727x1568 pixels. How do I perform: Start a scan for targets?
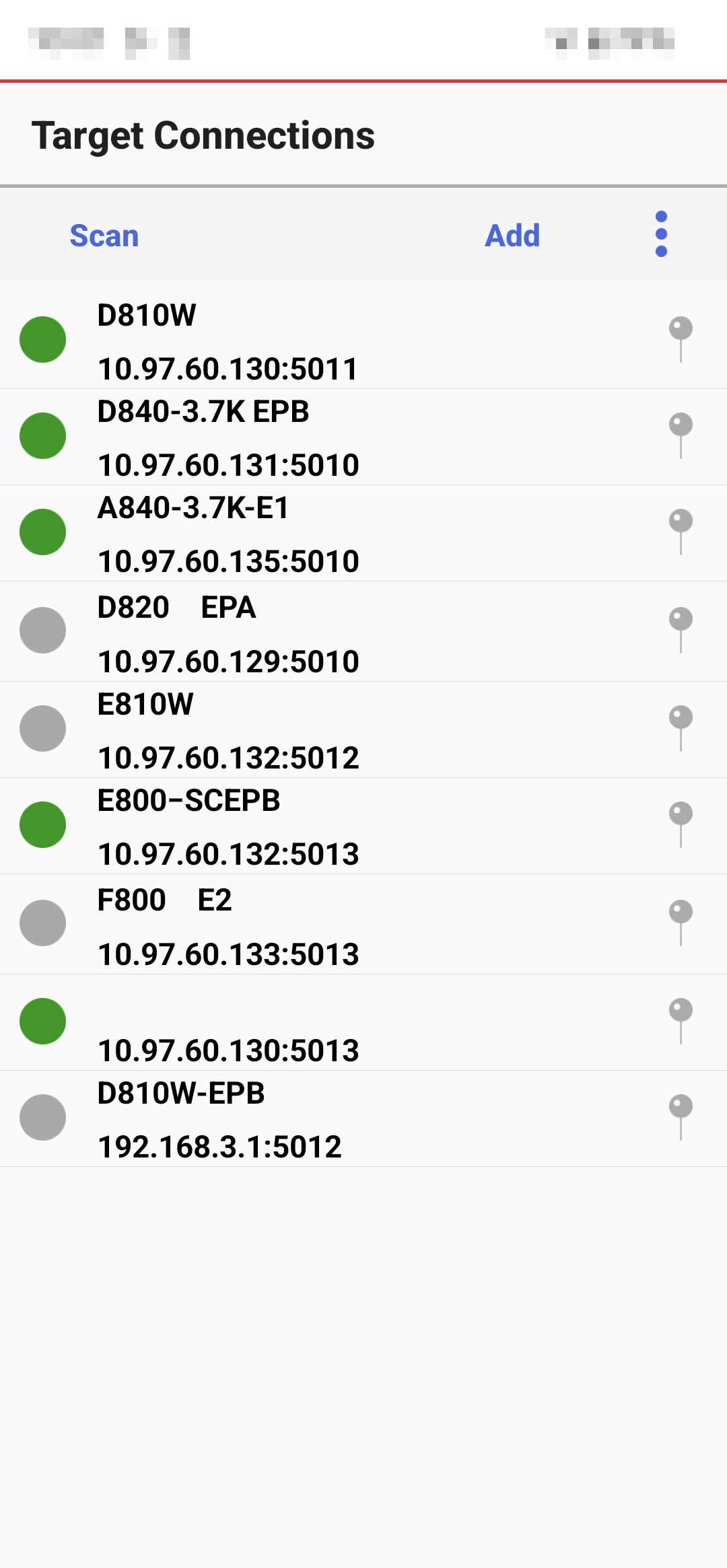pyautogui.click(x=104, y=236)
